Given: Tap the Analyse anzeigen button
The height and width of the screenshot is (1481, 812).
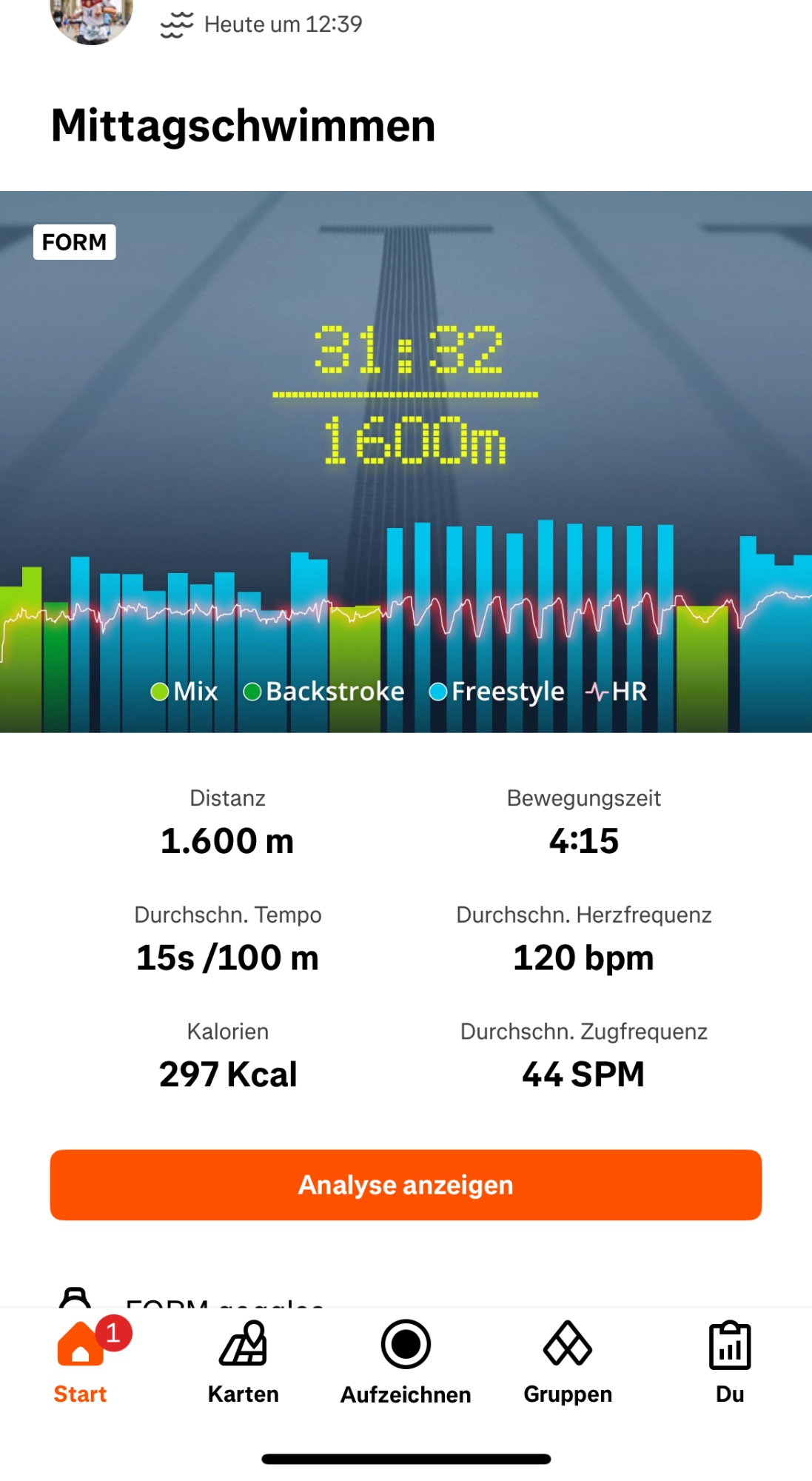Looking at the screenshot, I should pyautogui.click(x=406, y=1185).
